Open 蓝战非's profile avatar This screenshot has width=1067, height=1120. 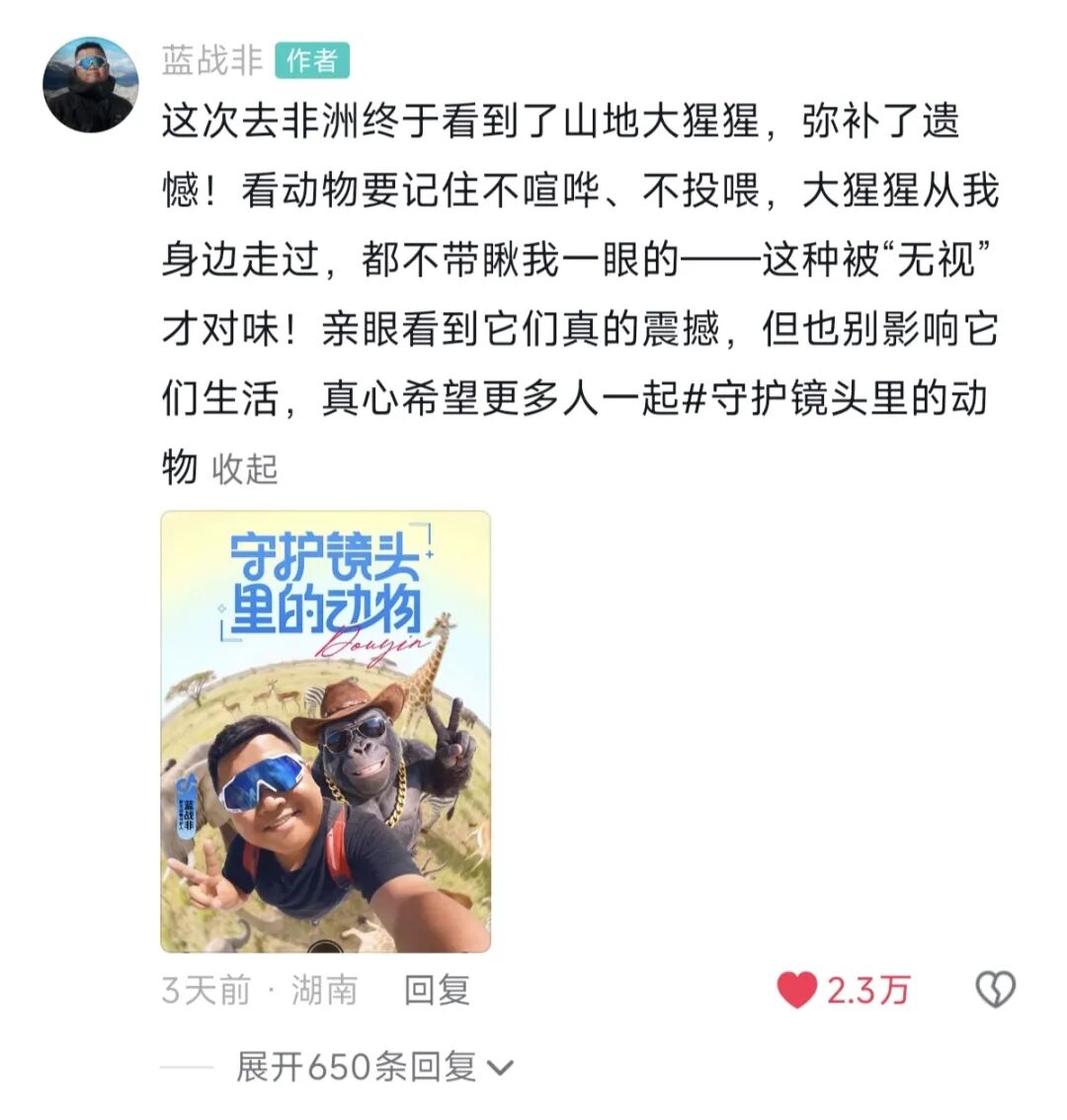pos(90,85)
